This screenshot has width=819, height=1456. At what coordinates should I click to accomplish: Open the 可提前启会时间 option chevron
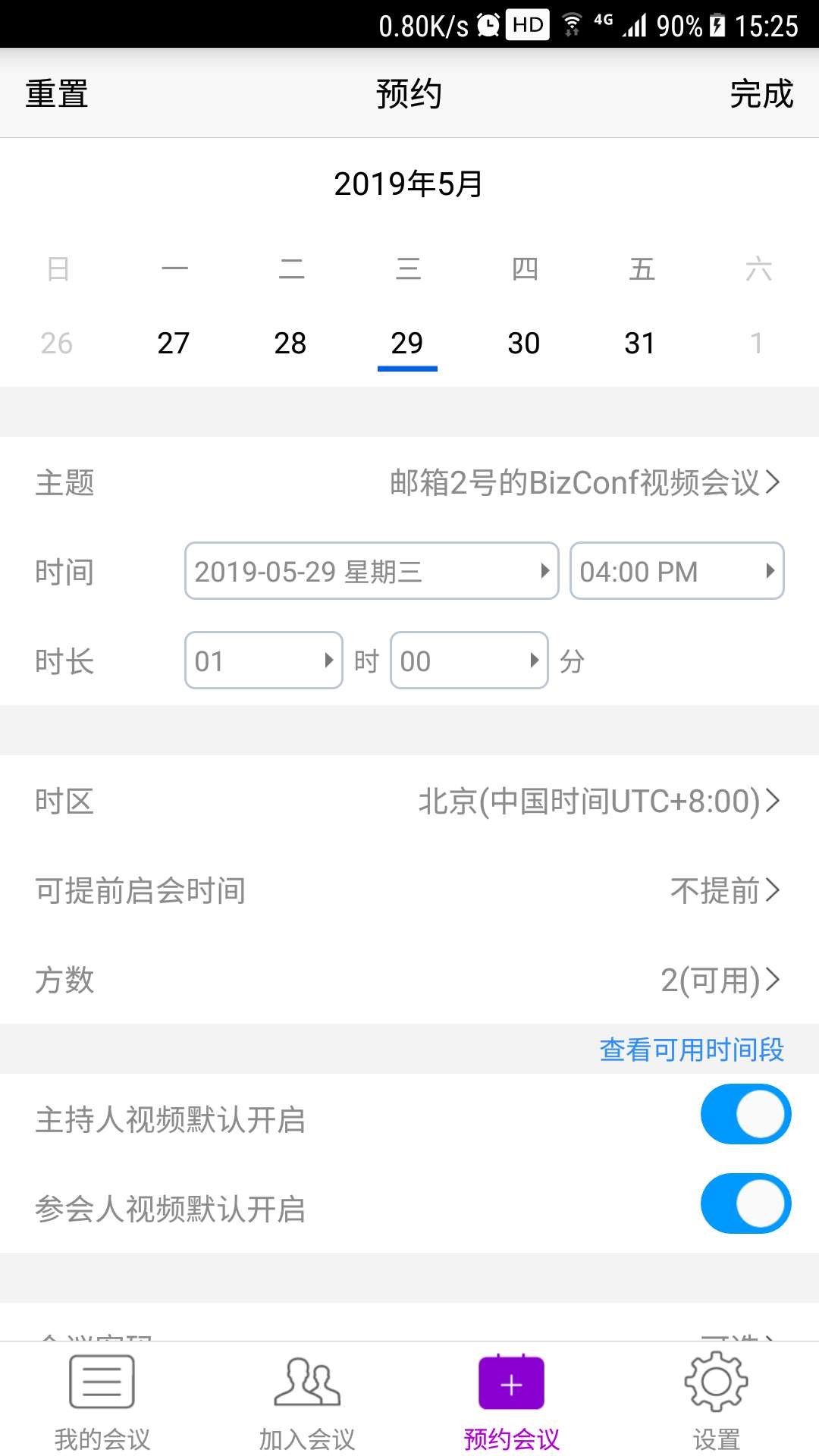[x=773, y=892]
